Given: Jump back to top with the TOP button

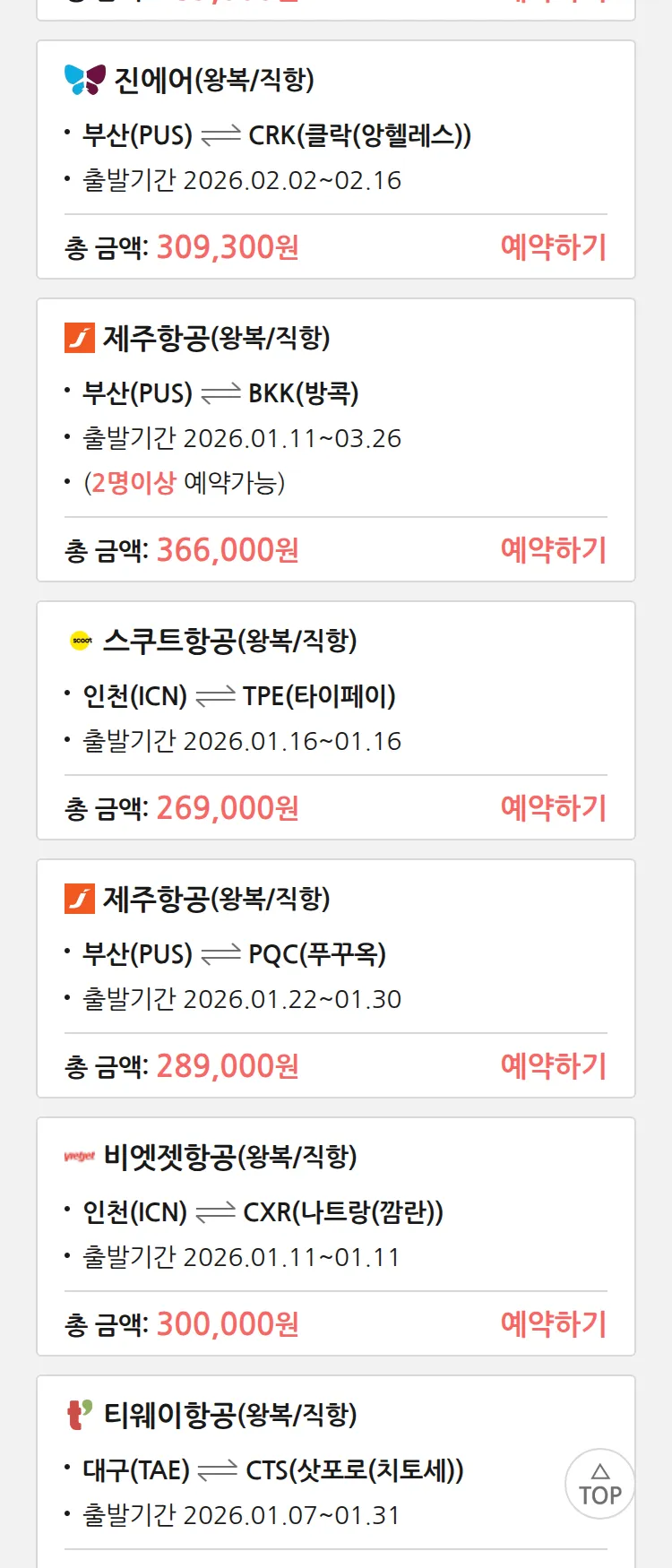Looking at the screenshot, I should coord(599,1484).
